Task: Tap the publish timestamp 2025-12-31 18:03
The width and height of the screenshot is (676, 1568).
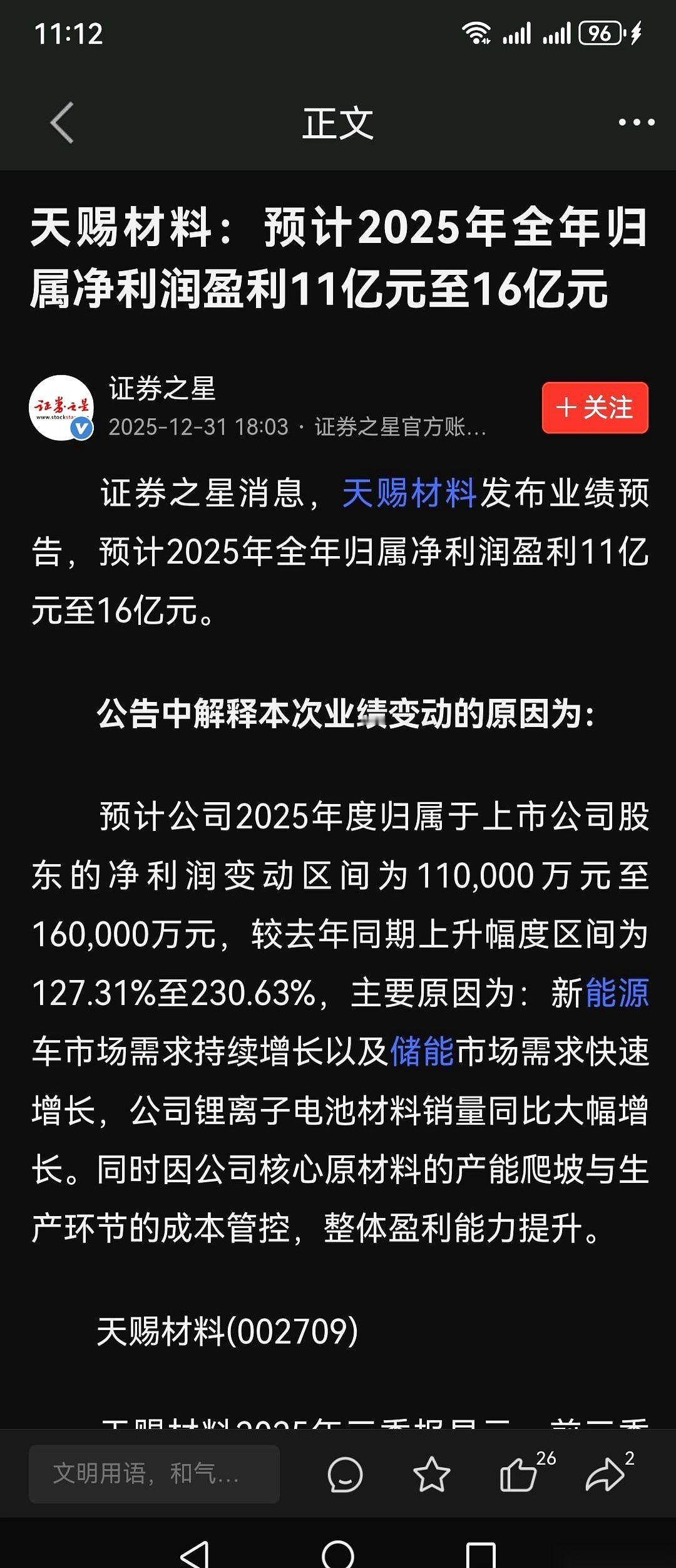Action: [x=200, y=429]
